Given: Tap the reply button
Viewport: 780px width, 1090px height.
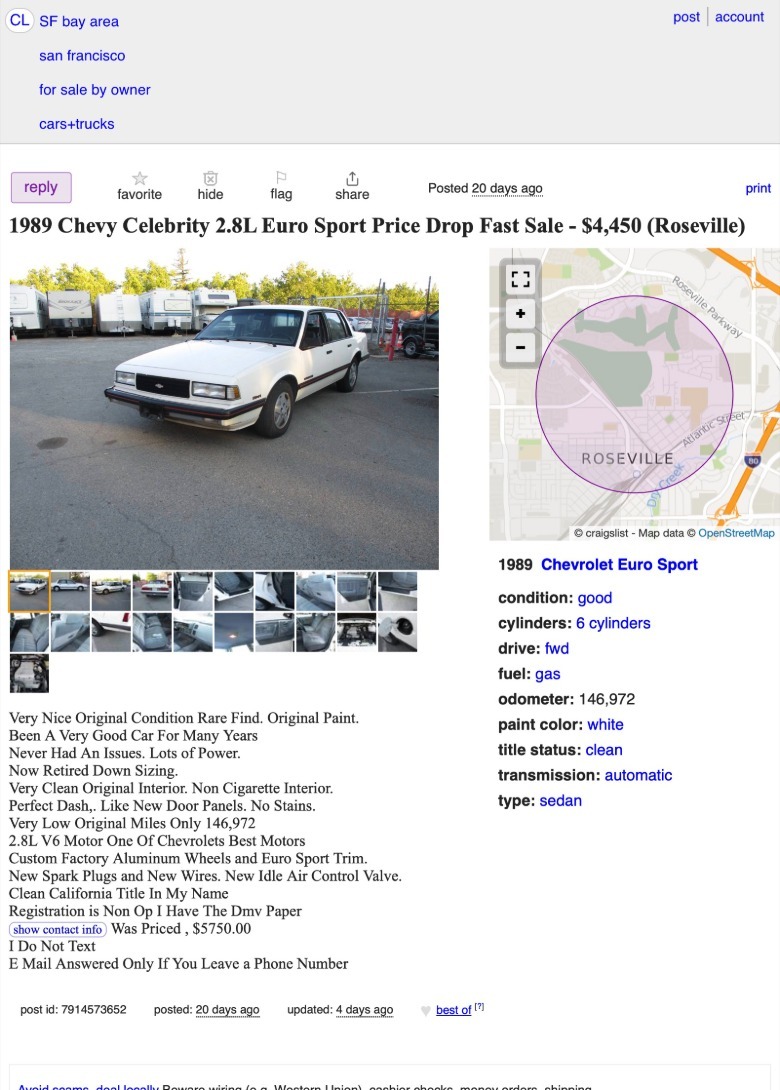Looking at the screenshot, I should [x=41, y=187].
